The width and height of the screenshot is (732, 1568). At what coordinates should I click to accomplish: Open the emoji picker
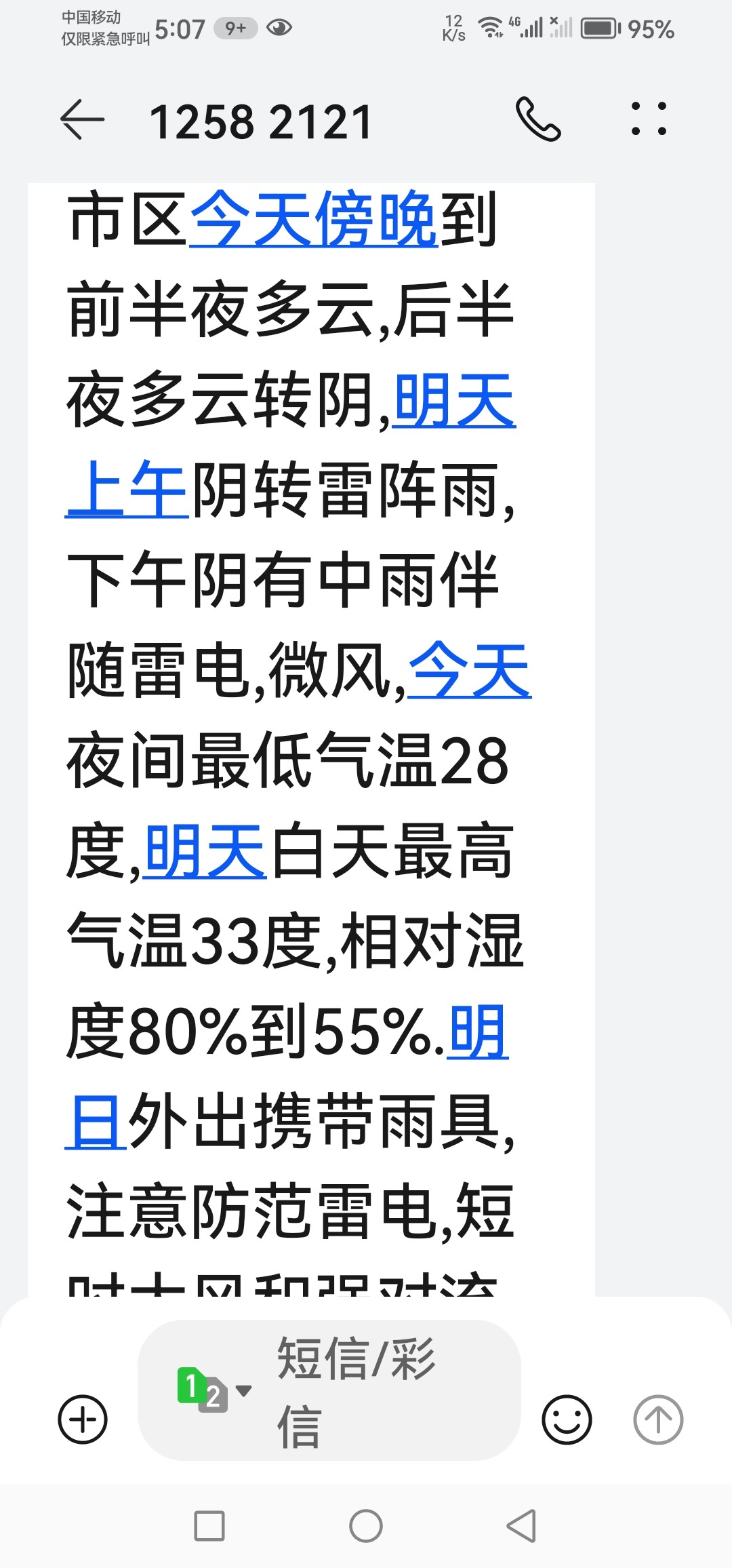pyautogui.click(x=567, y=1419)
